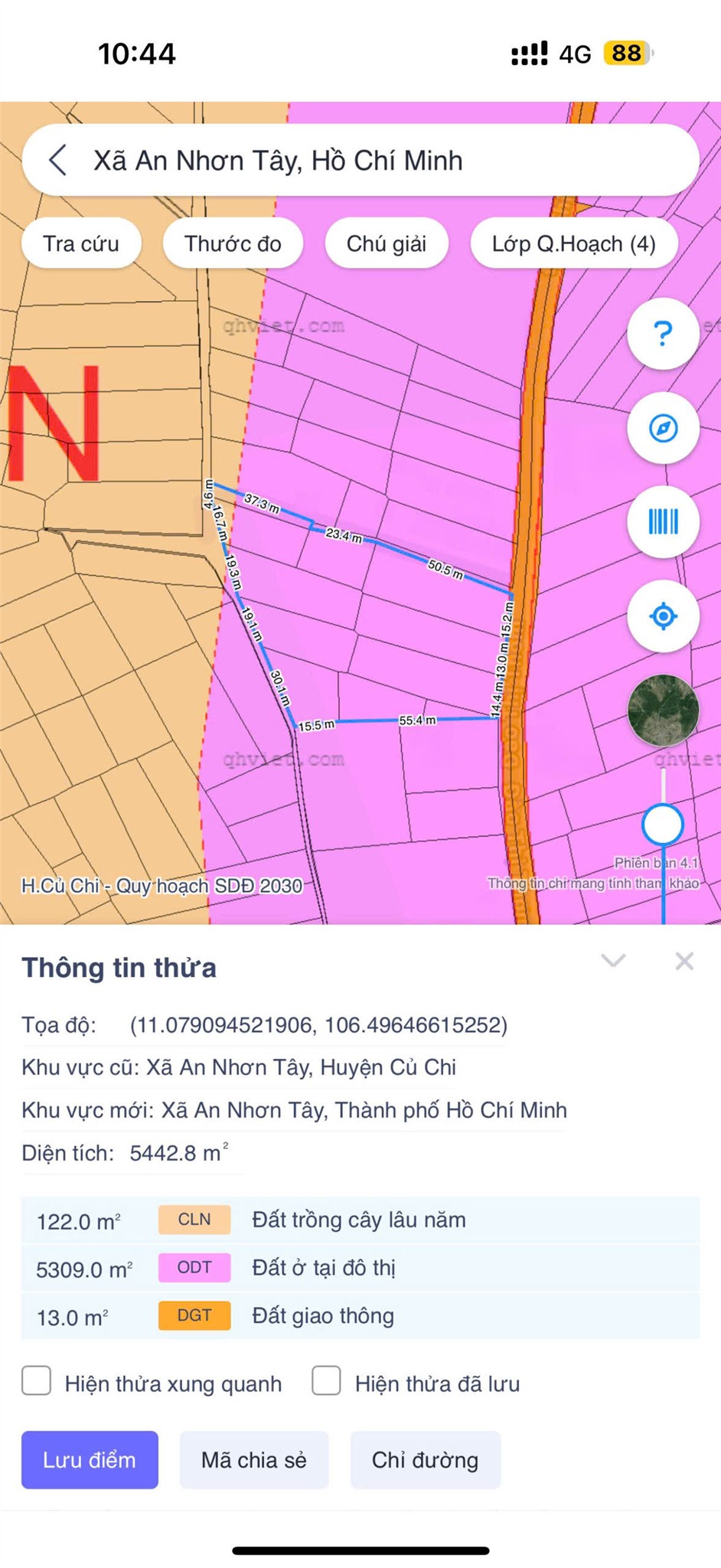Check Hiện thửa xung quanh

tap(37, 1382)
